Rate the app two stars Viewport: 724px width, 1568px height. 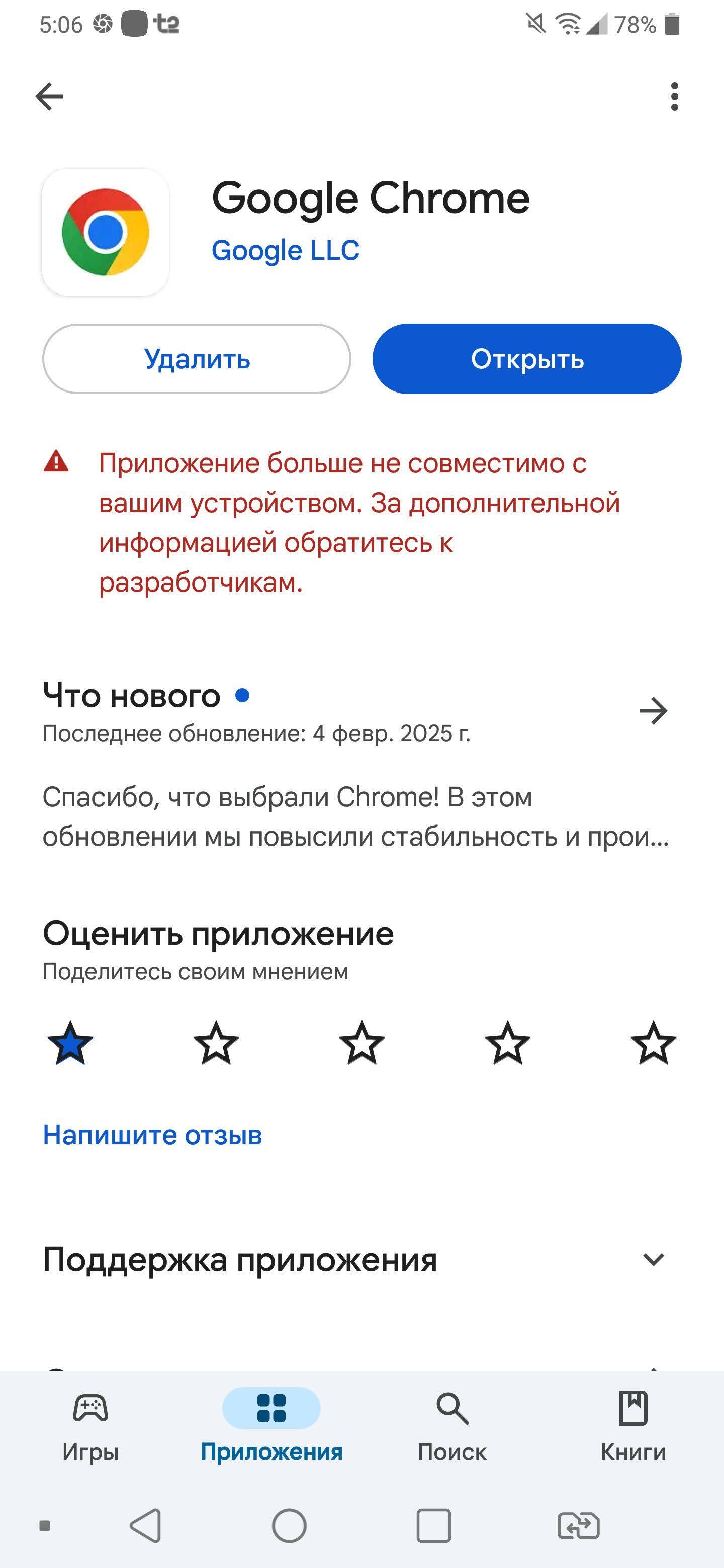coord(216,1043)
